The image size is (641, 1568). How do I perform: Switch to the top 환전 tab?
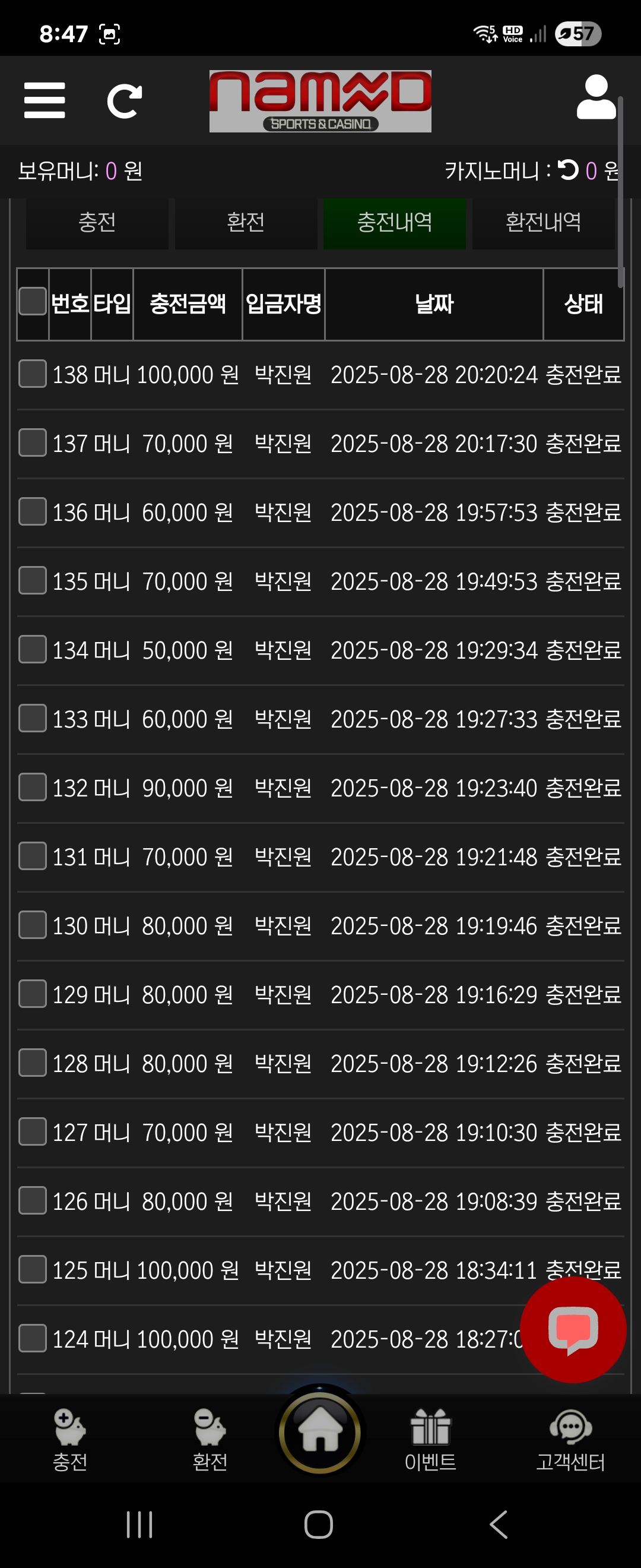(x=246, y=222)
